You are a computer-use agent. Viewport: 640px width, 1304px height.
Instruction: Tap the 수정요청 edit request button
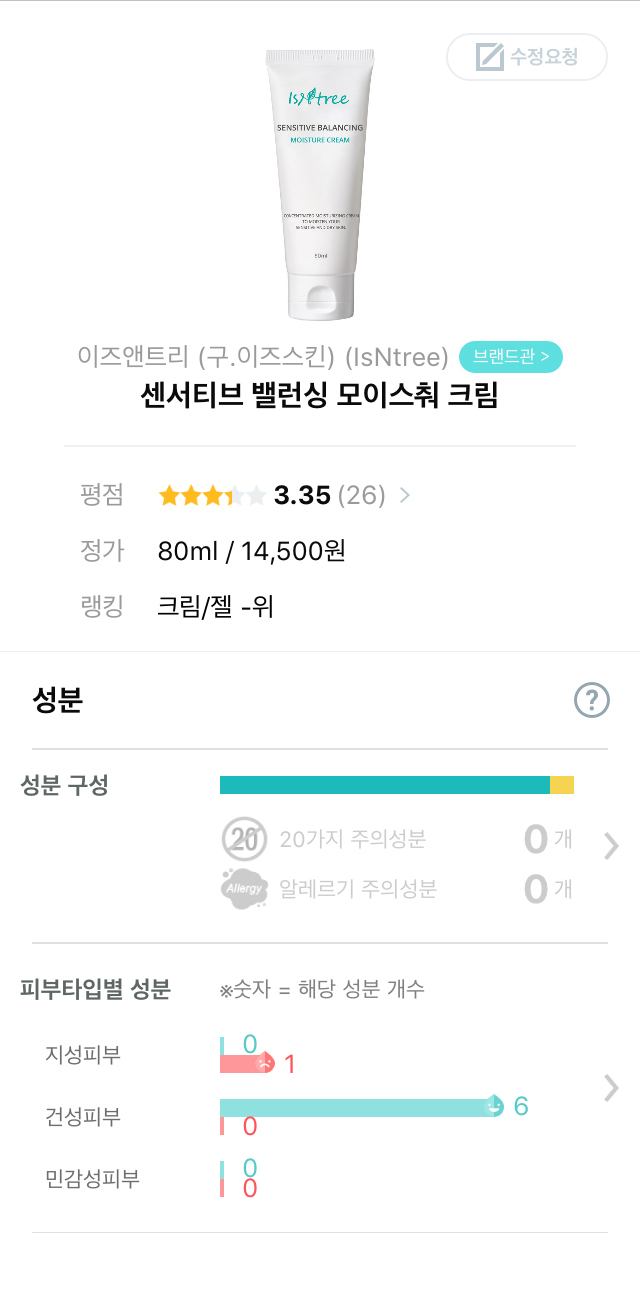[527, 57]
